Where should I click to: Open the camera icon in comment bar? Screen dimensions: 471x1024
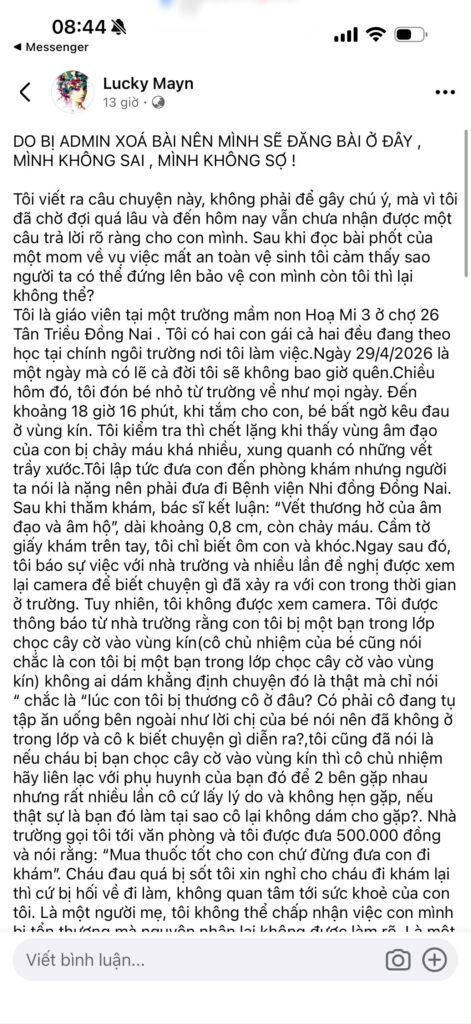point(397,959)
